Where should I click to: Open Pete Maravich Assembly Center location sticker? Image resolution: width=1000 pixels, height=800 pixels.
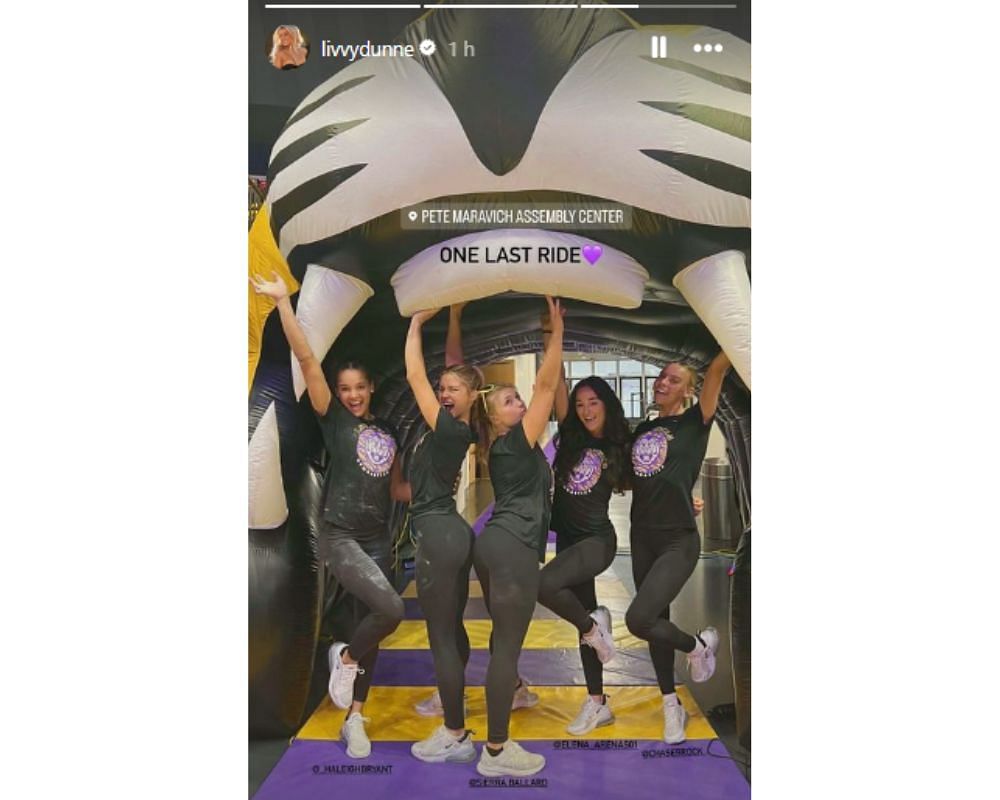[x=516, y=216]
